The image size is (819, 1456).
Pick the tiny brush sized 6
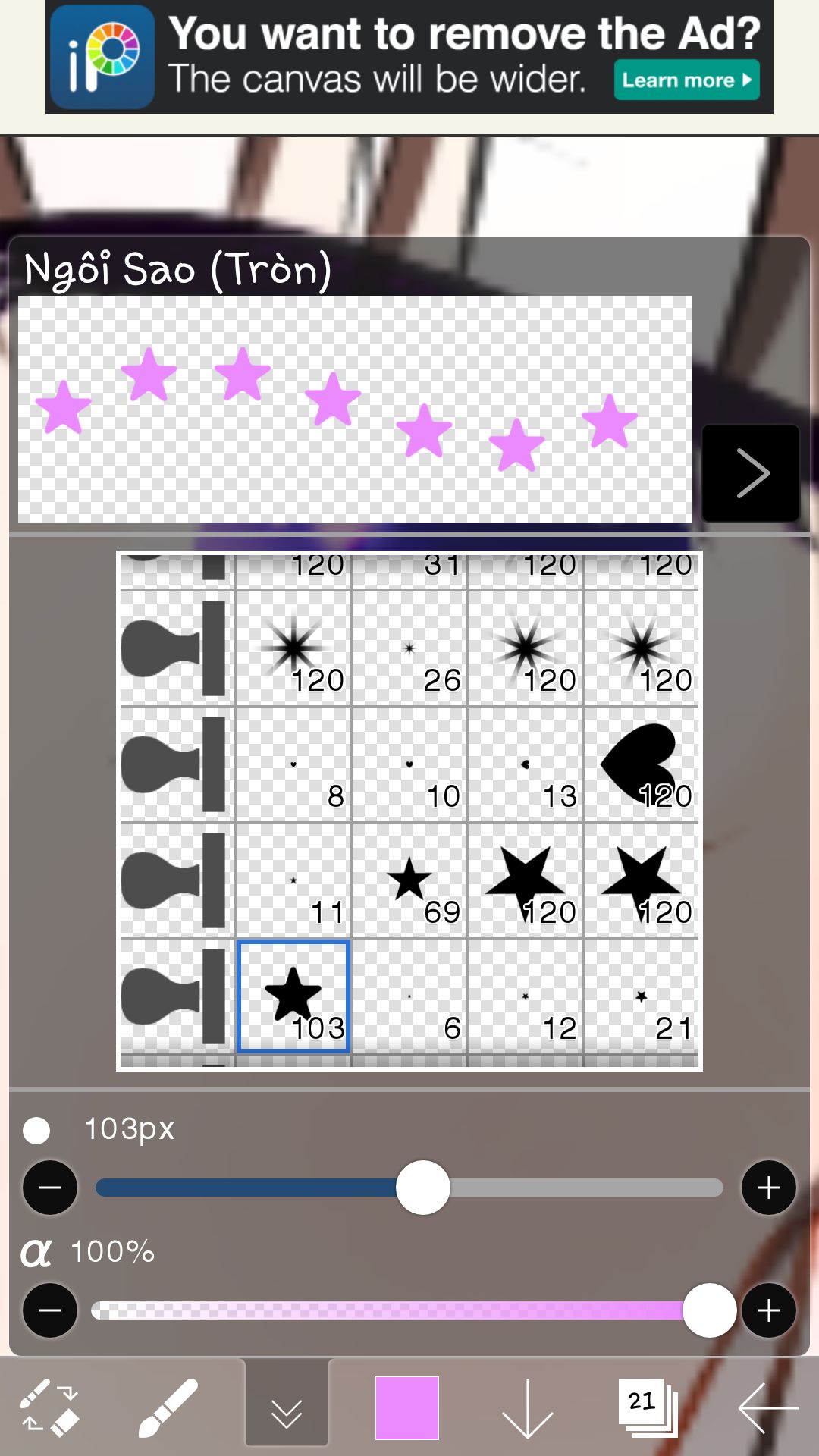pyautogui.click(x=409, y=997)
